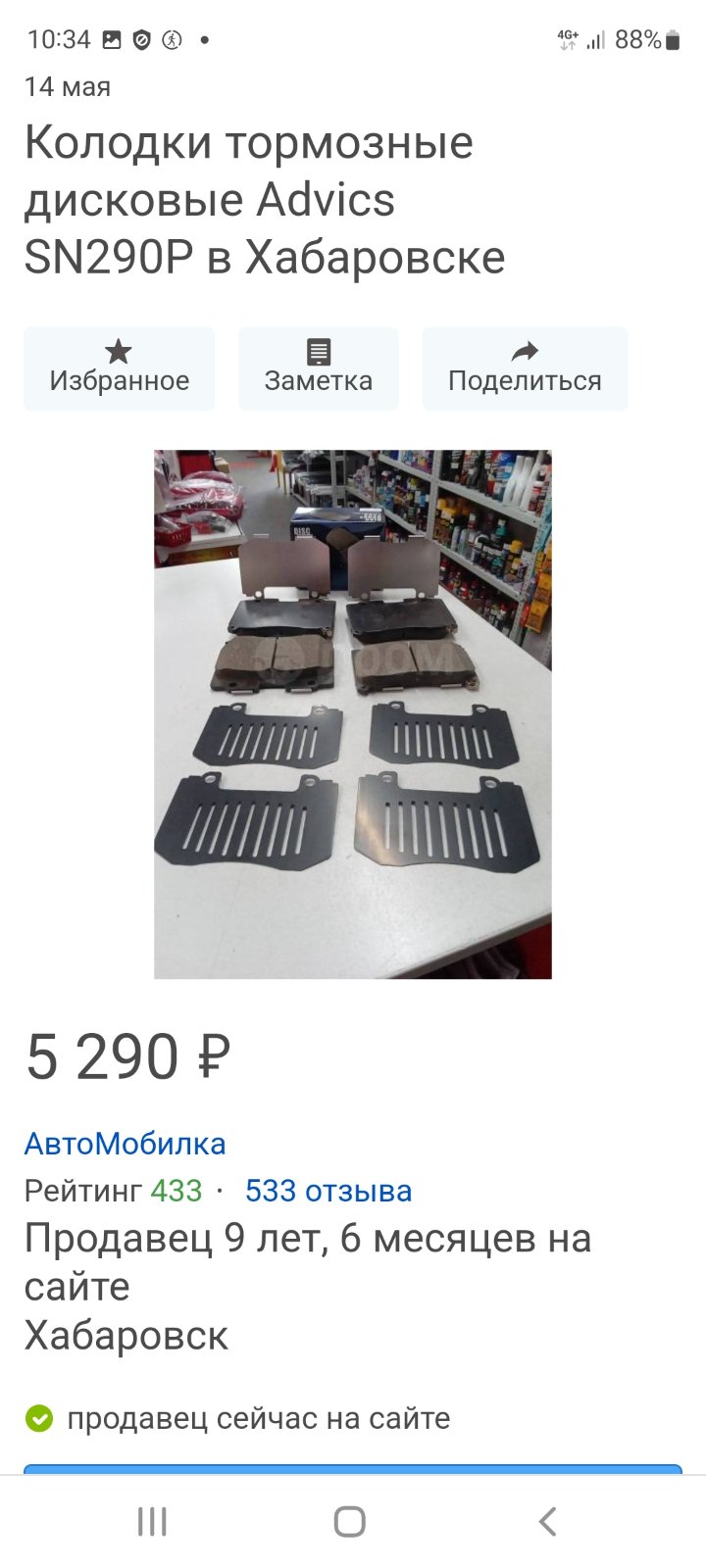Open the brake pads product photo
Screen dimensions: 706x1568
[353, 714]
